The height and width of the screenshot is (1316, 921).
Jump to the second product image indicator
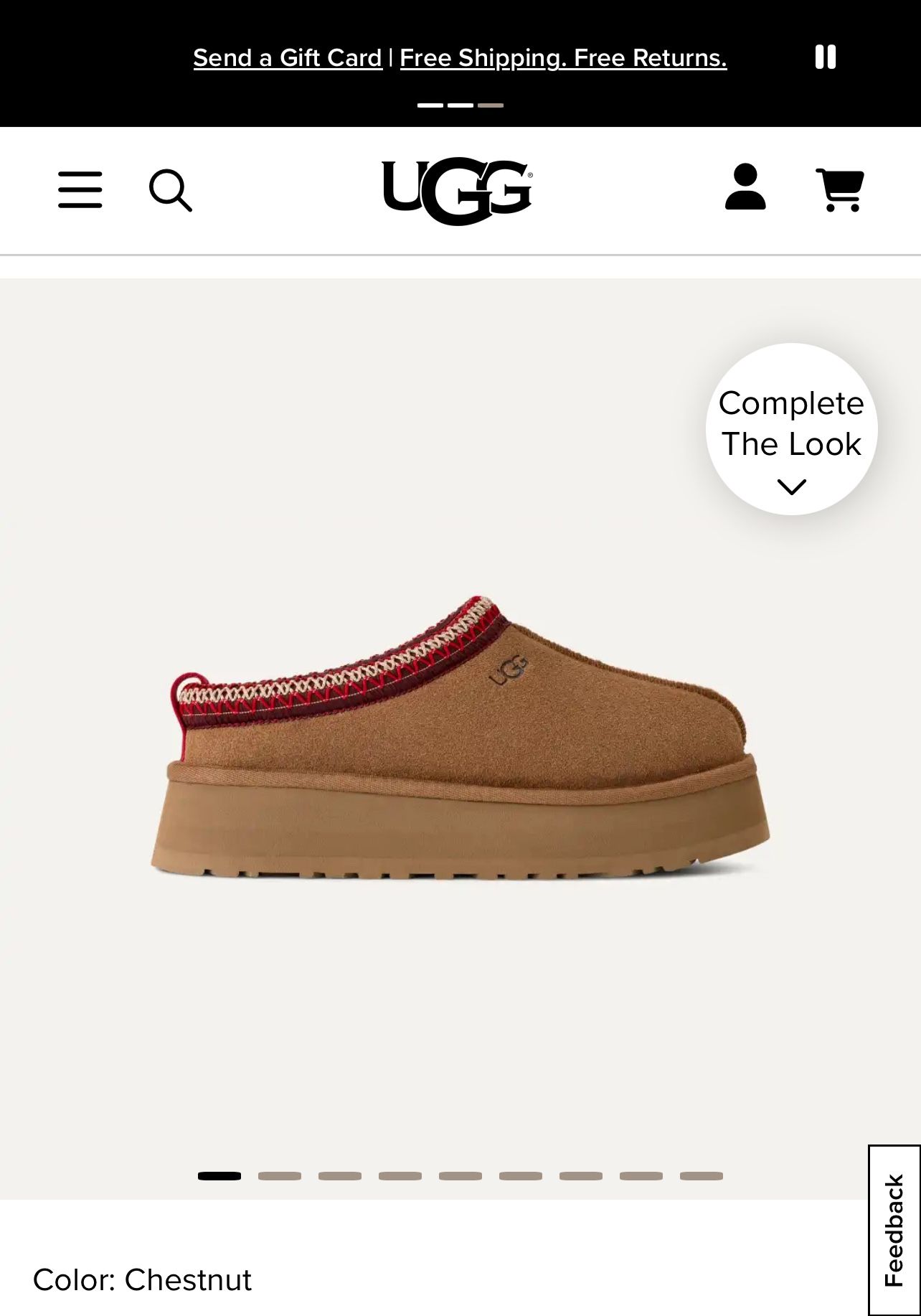[280, 1176]
